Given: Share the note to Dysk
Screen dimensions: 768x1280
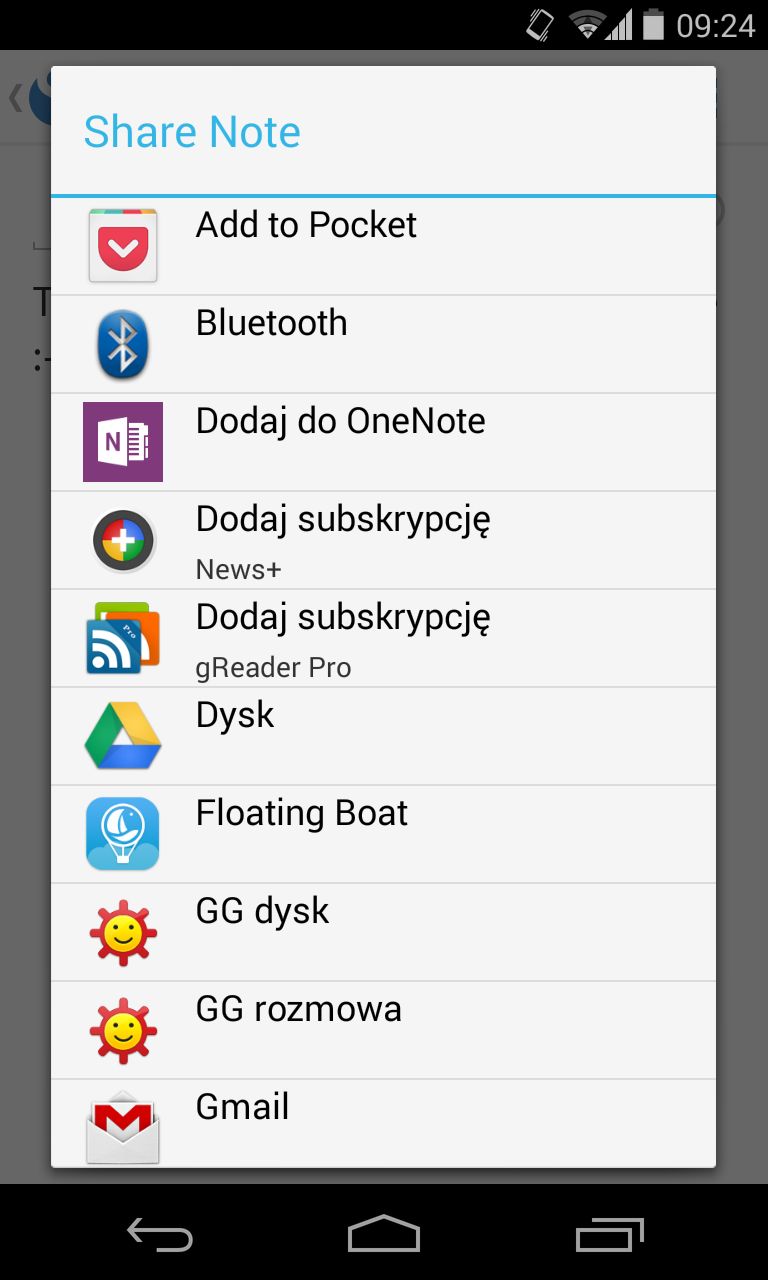Looking at the screenshot, I should 383,736.
